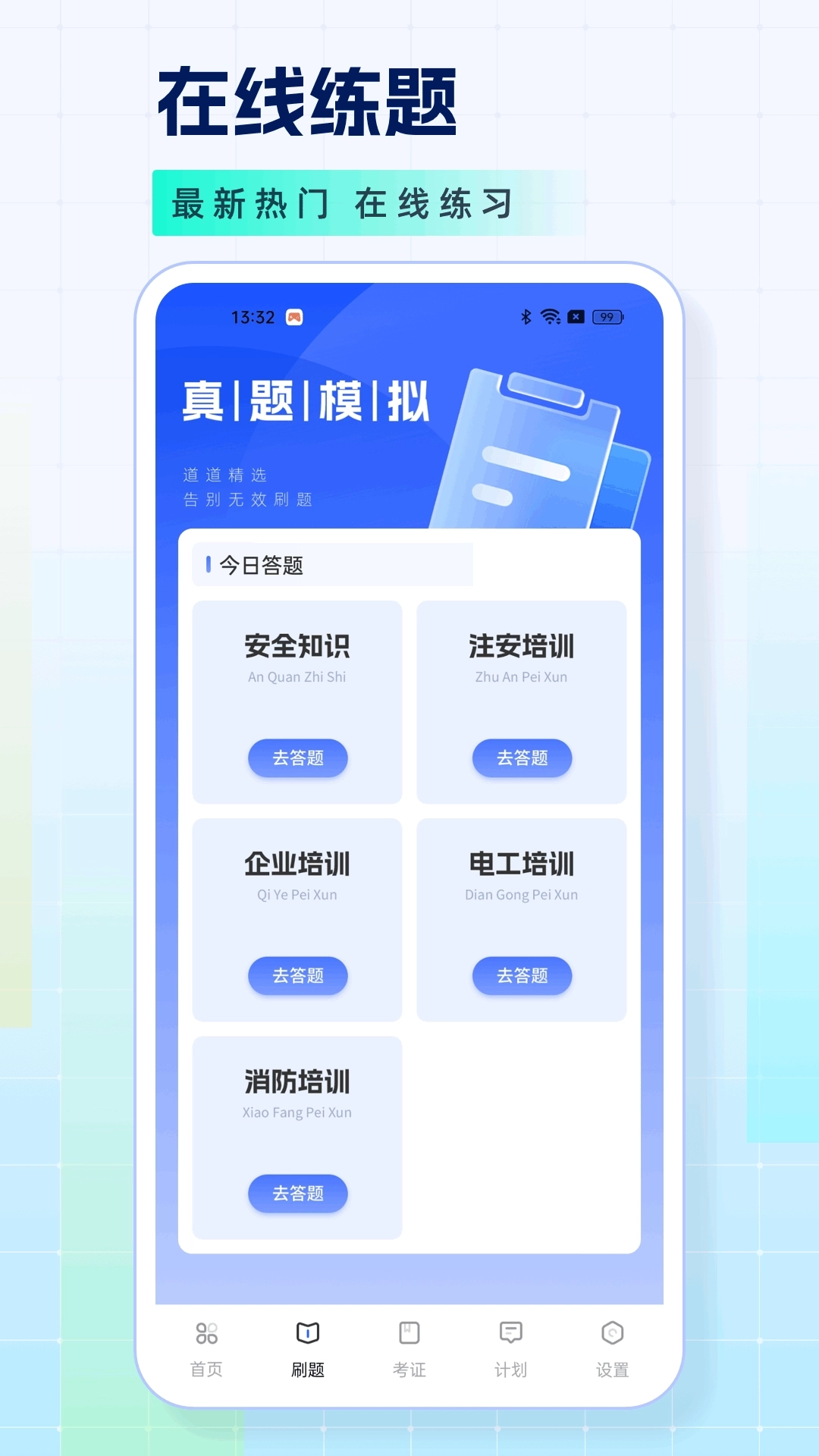
Task: Tap the game controller icon near the clock
Action: click(x=297, y=317)
